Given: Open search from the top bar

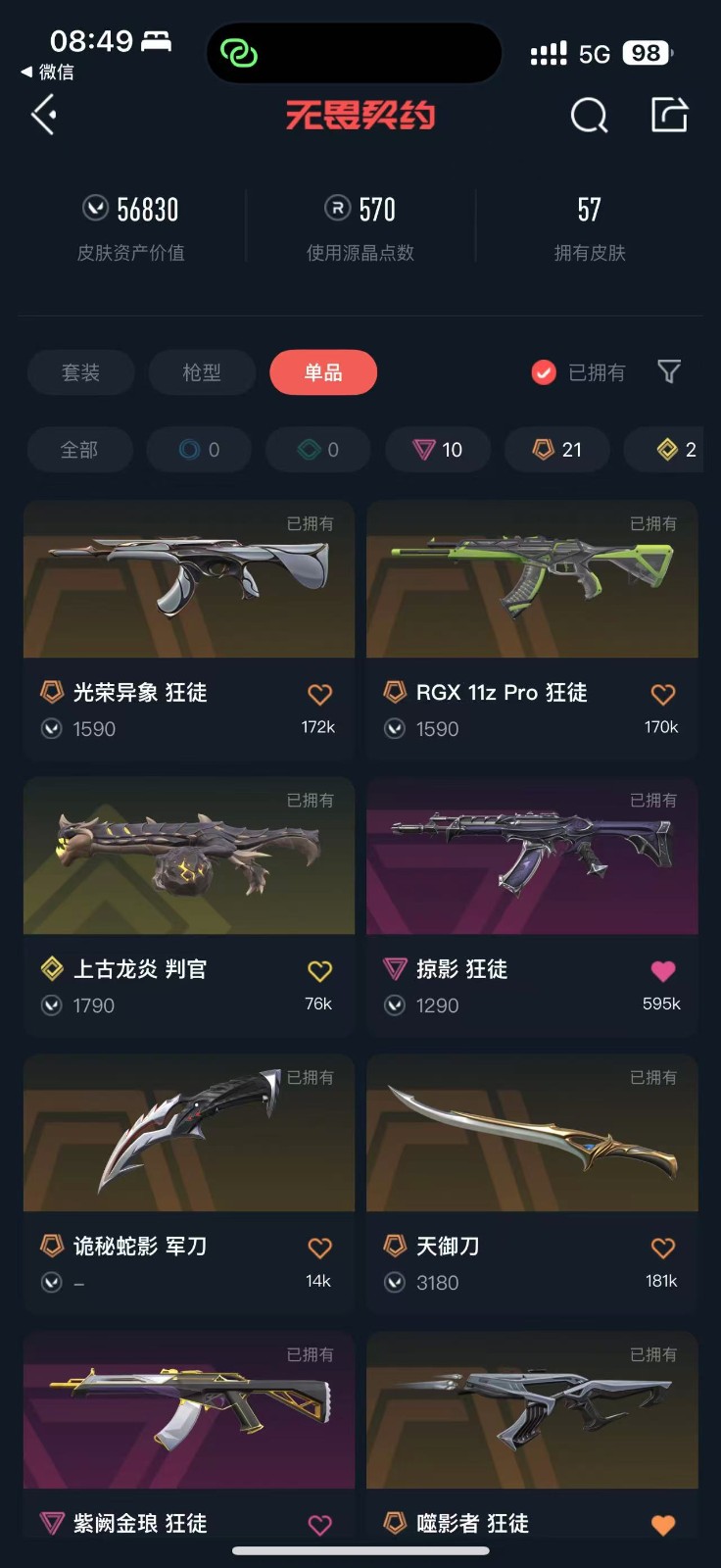Looking at the screenshot, I should 589,116.
